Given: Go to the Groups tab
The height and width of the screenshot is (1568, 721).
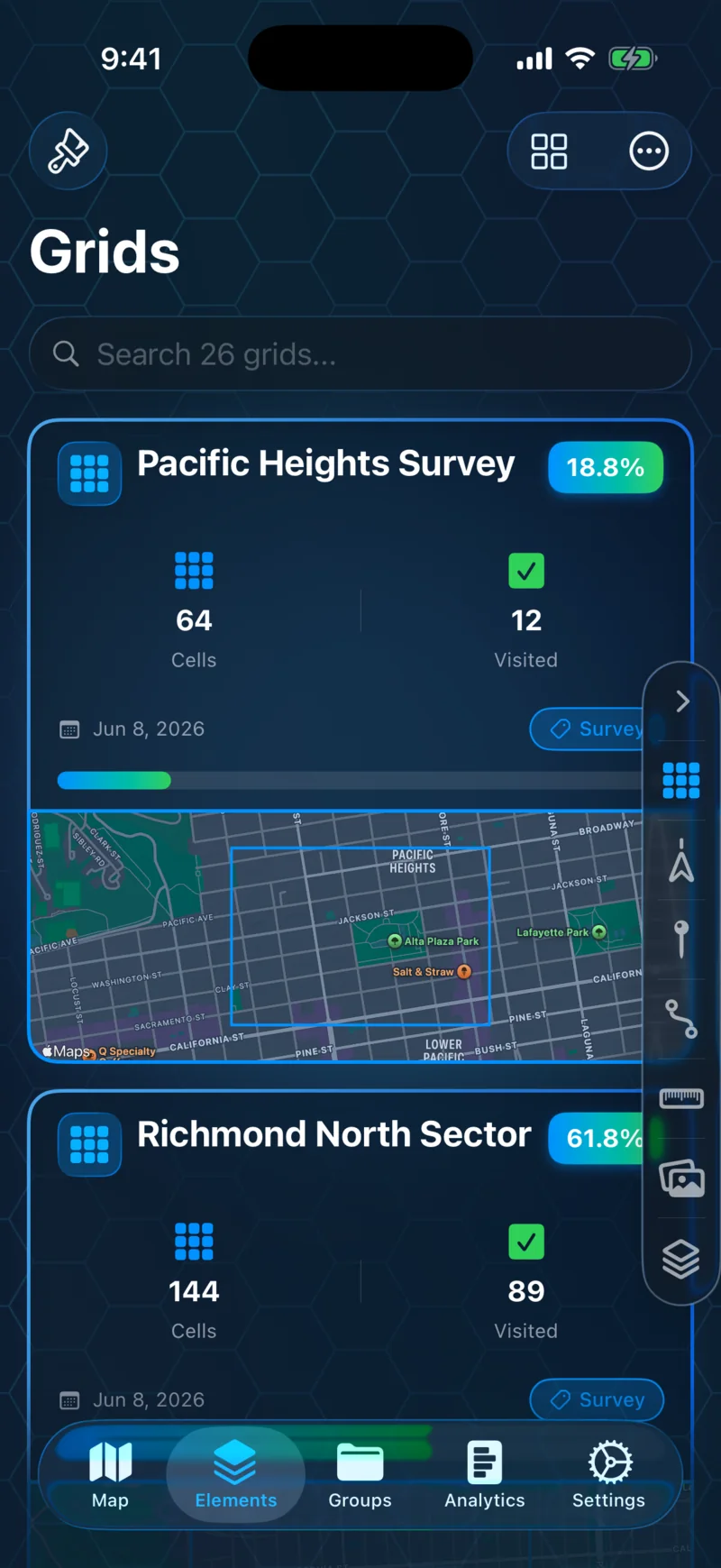Looking at the screenshot, I should 360,1475.
